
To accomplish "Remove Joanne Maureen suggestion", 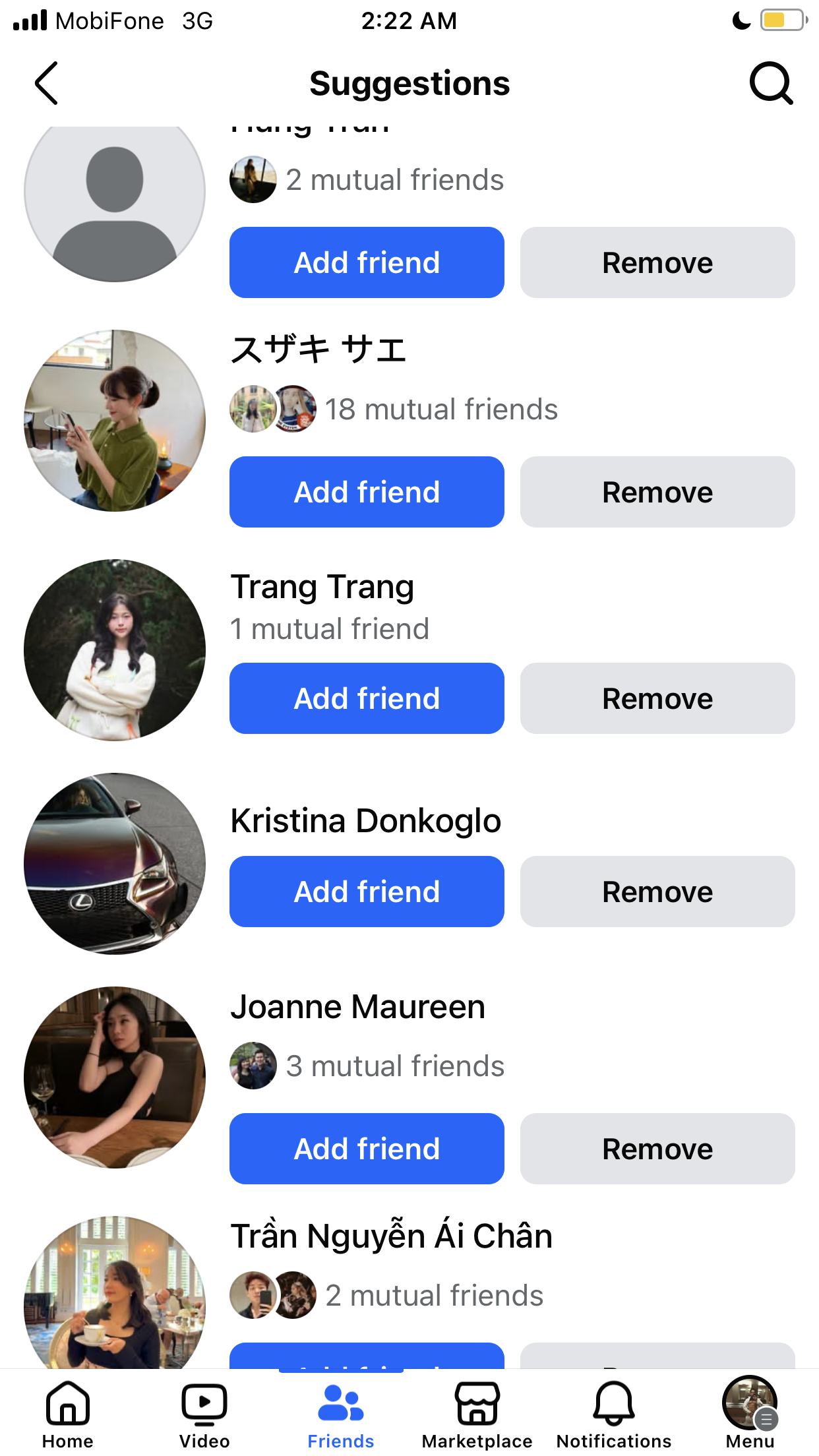I will [657, 1149].
